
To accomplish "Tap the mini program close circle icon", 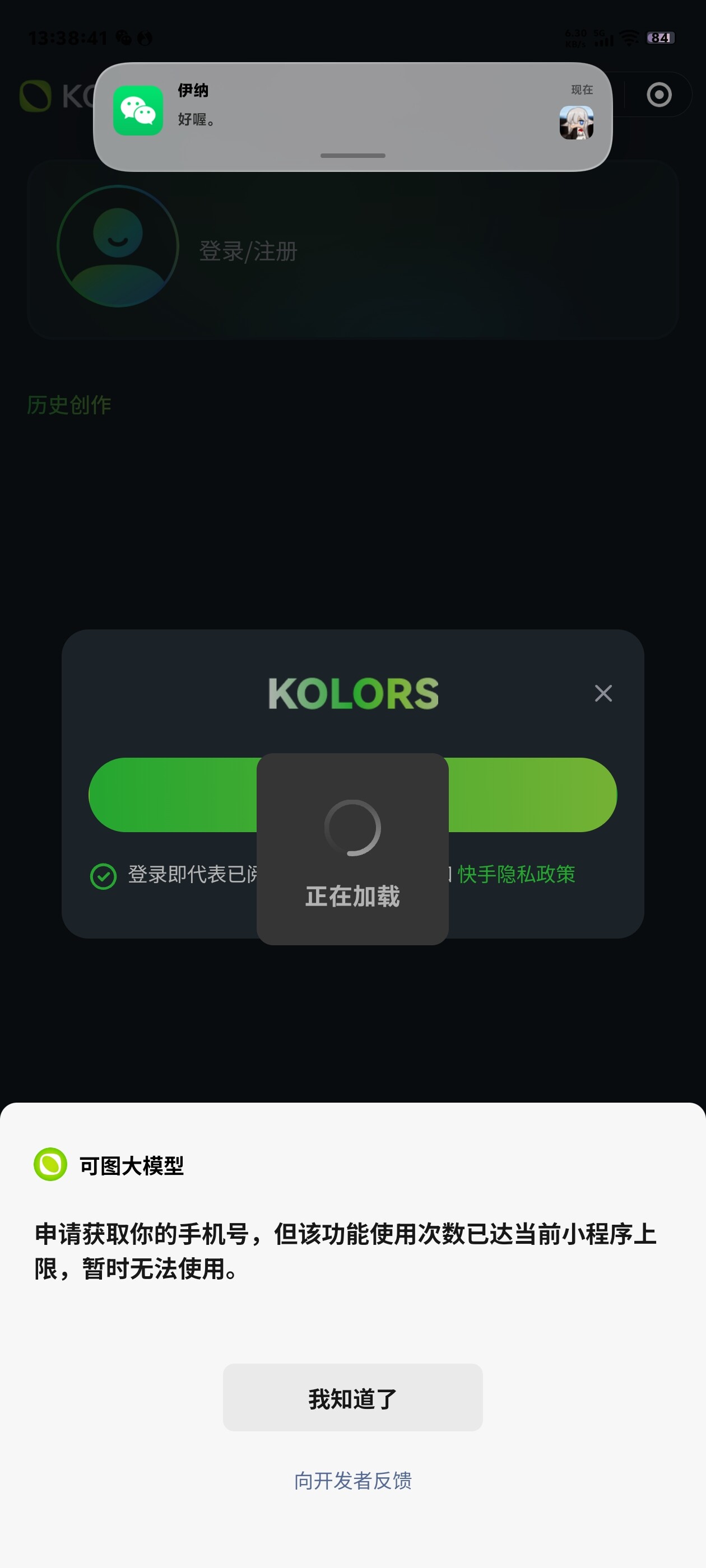I will (659, 95).
